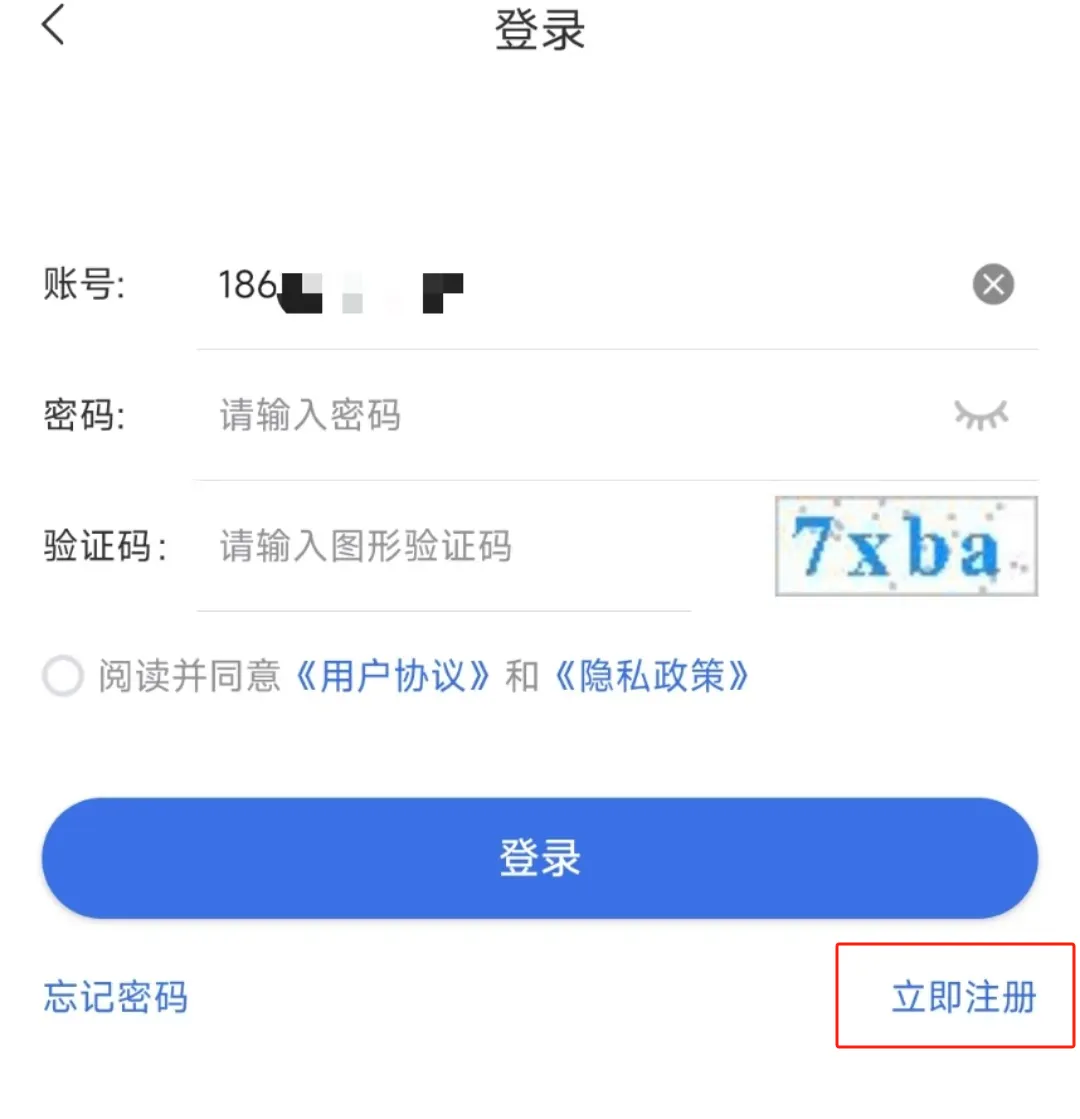1080x1119 pixels.
Task: Show password with the eye icon
Action: (980, 414)
